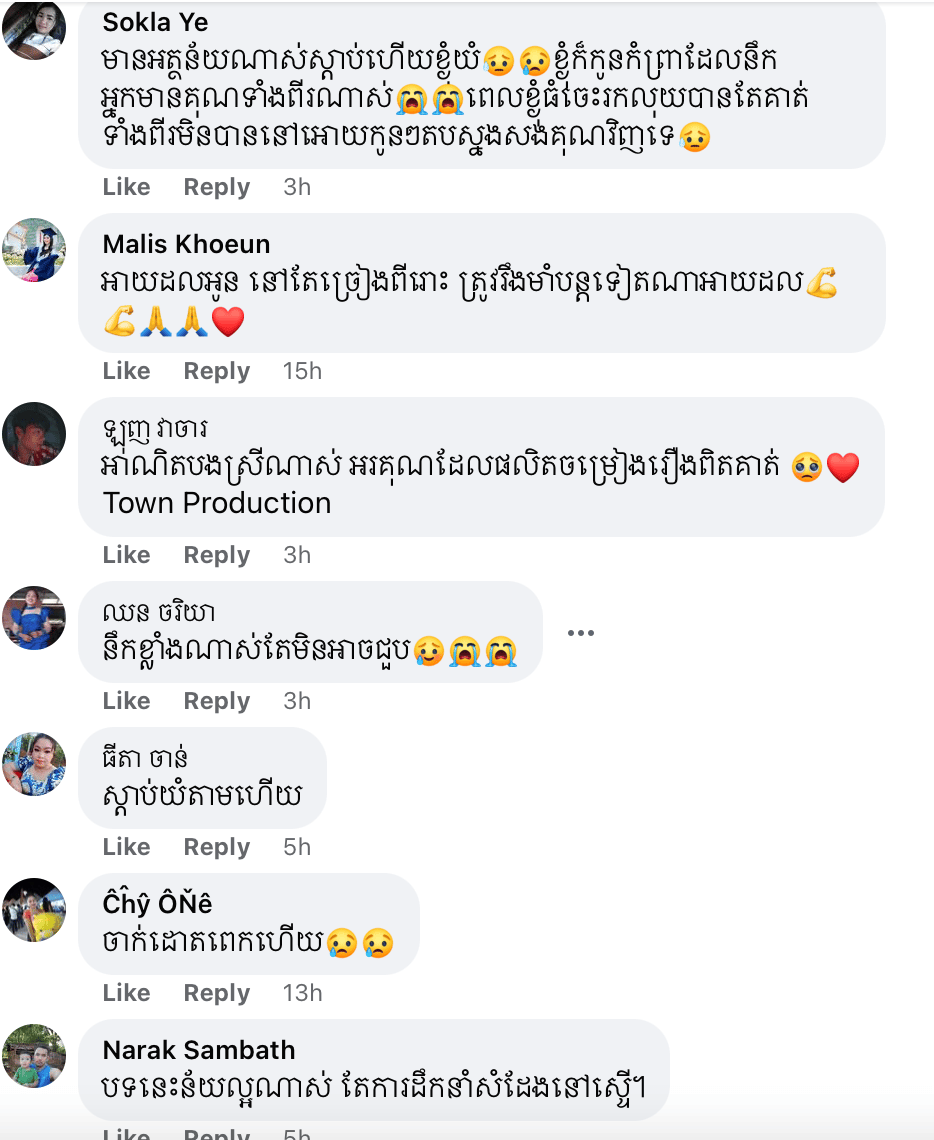Screen dimensions: 934x1140
Task: Open Sokla Ye's profile name
Action: (155, 22)
